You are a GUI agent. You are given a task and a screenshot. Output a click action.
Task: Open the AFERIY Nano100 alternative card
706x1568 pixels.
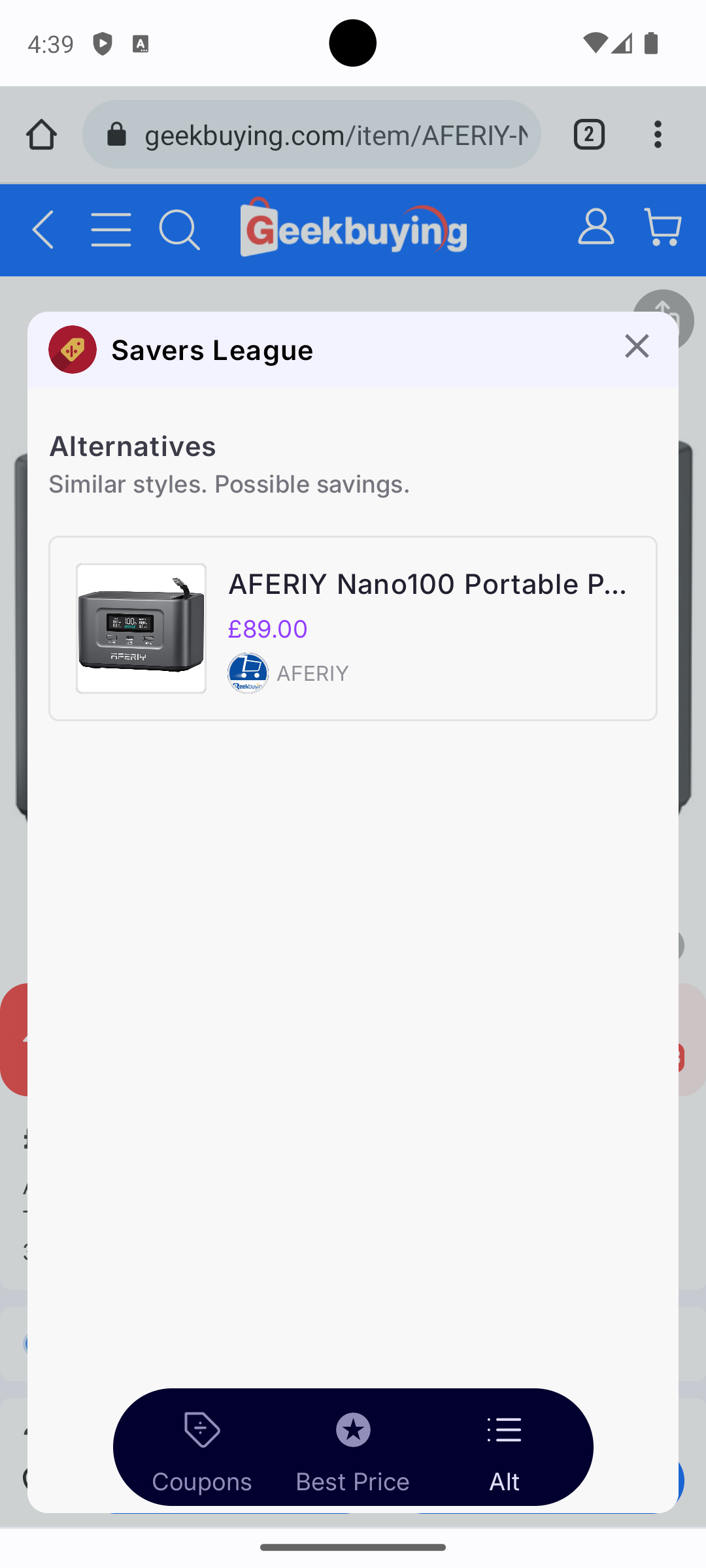coord(353,628)
